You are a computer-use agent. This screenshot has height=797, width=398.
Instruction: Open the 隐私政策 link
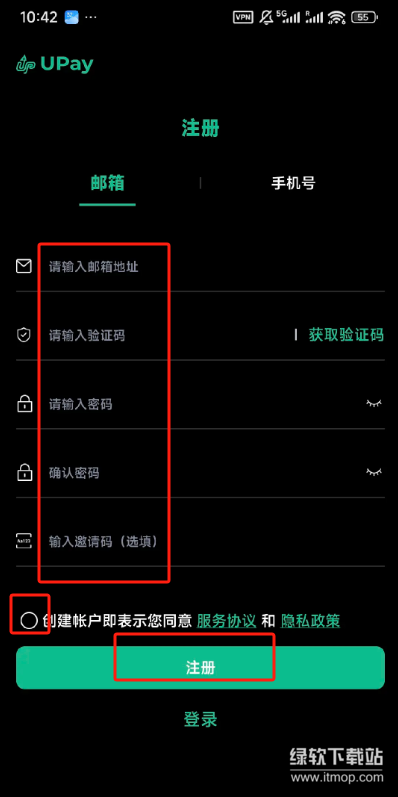click(310, 621)
